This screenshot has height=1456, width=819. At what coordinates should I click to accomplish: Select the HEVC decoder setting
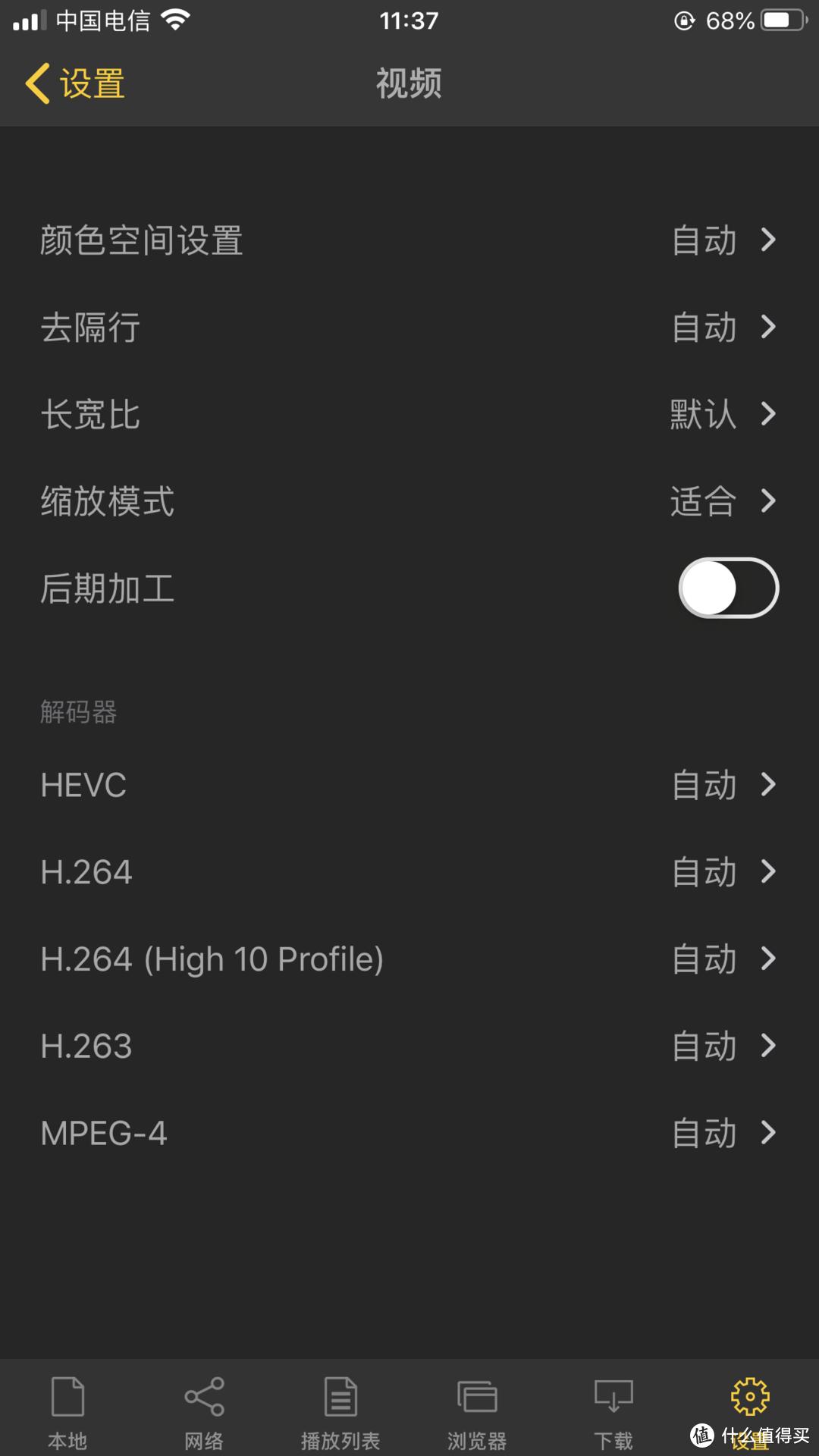(409, 785)
